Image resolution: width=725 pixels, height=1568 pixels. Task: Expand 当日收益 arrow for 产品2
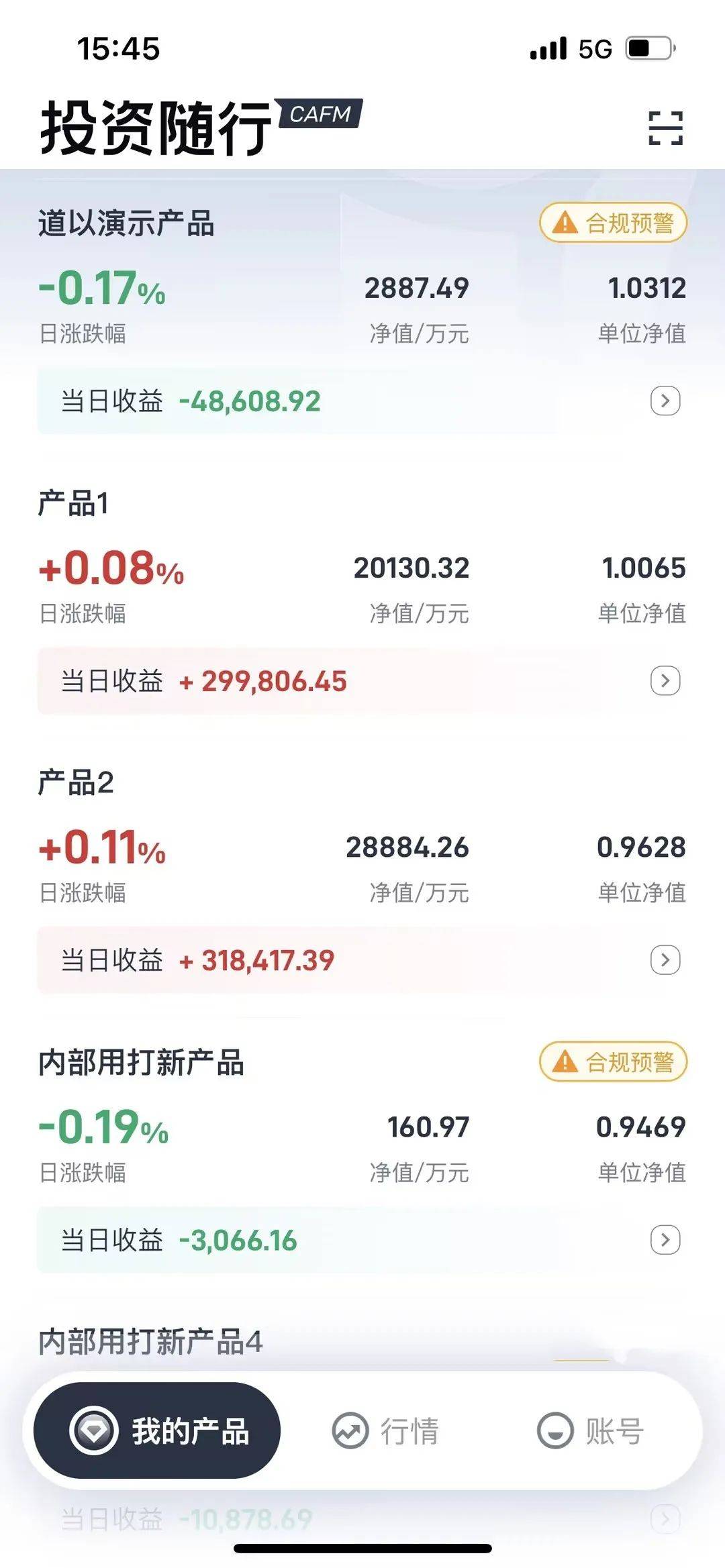tap(665, 960)
